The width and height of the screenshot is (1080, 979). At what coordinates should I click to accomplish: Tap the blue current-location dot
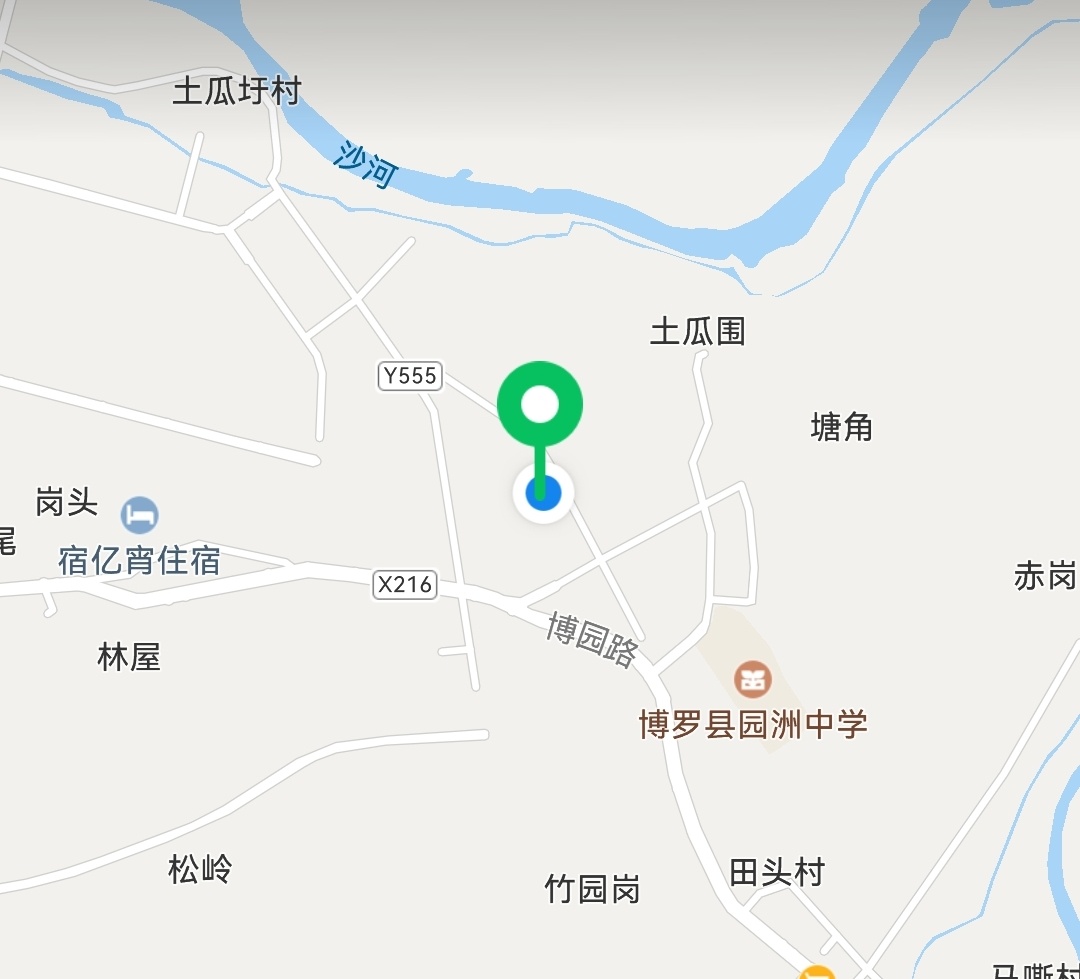click(x=543, y=493)
